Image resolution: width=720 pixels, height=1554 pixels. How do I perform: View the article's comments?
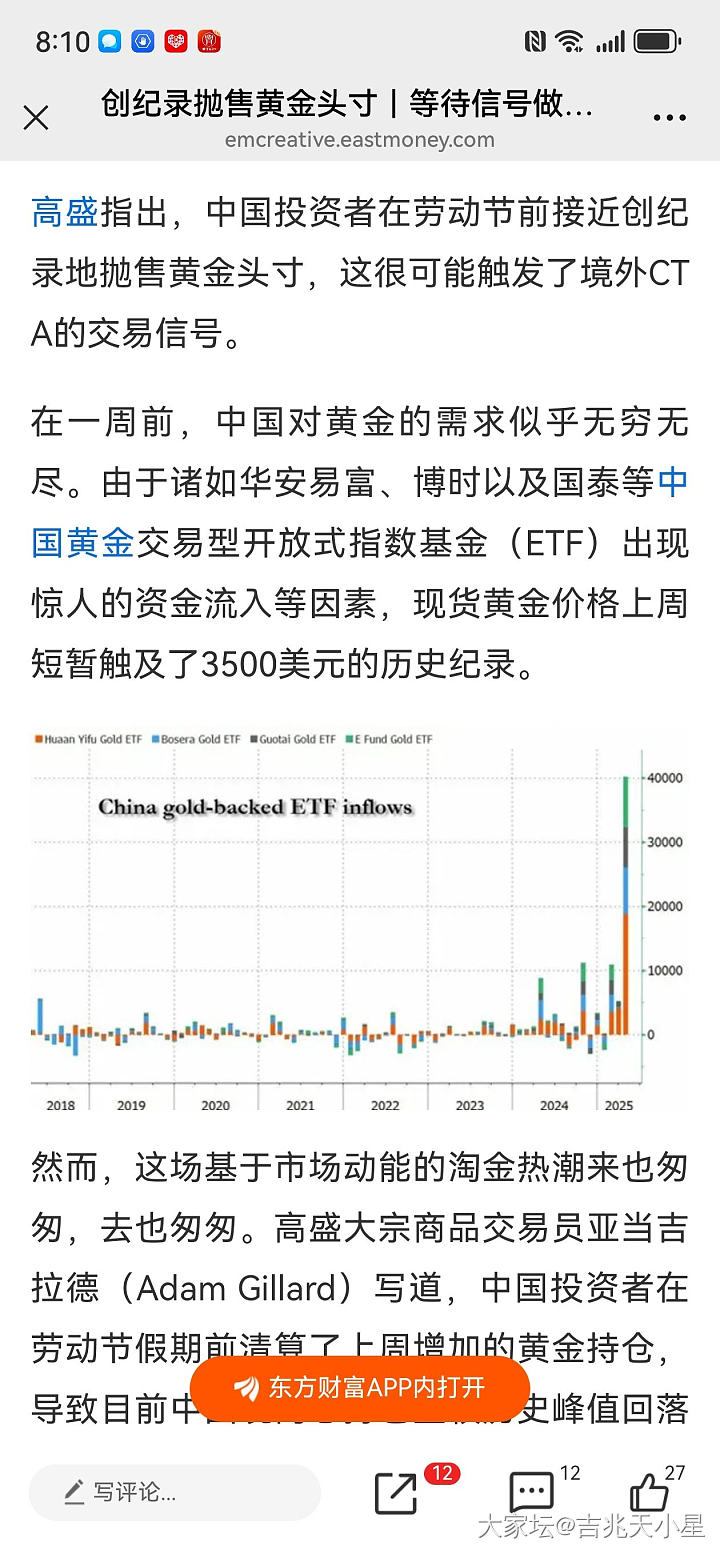[x=531, y=1493]
